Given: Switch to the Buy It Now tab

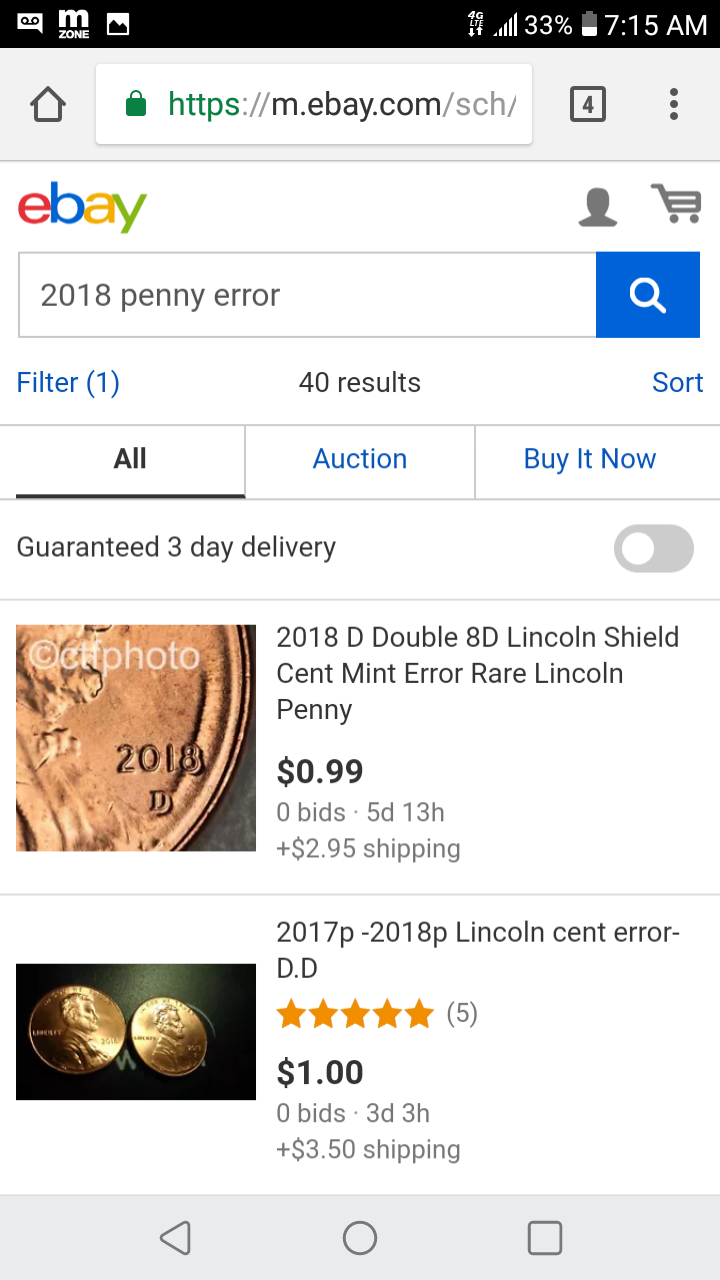Looking at the screenshot, I should pyautogui.click(x=590, y=459).
